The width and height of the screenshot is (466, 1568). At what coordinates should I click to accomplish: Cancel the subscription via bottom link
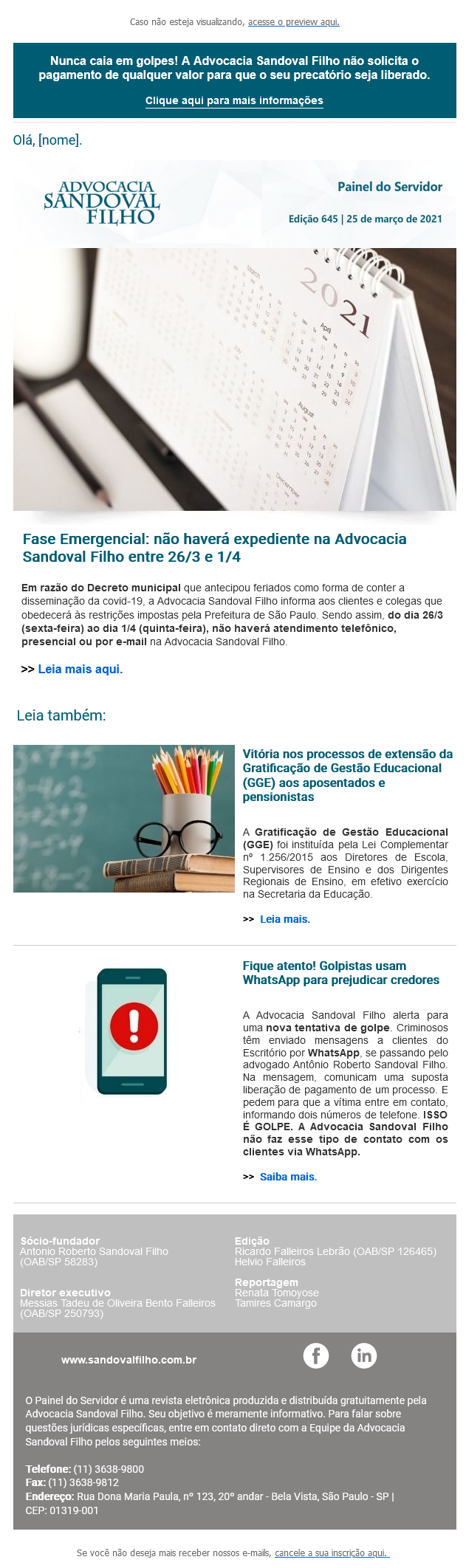331,1553
